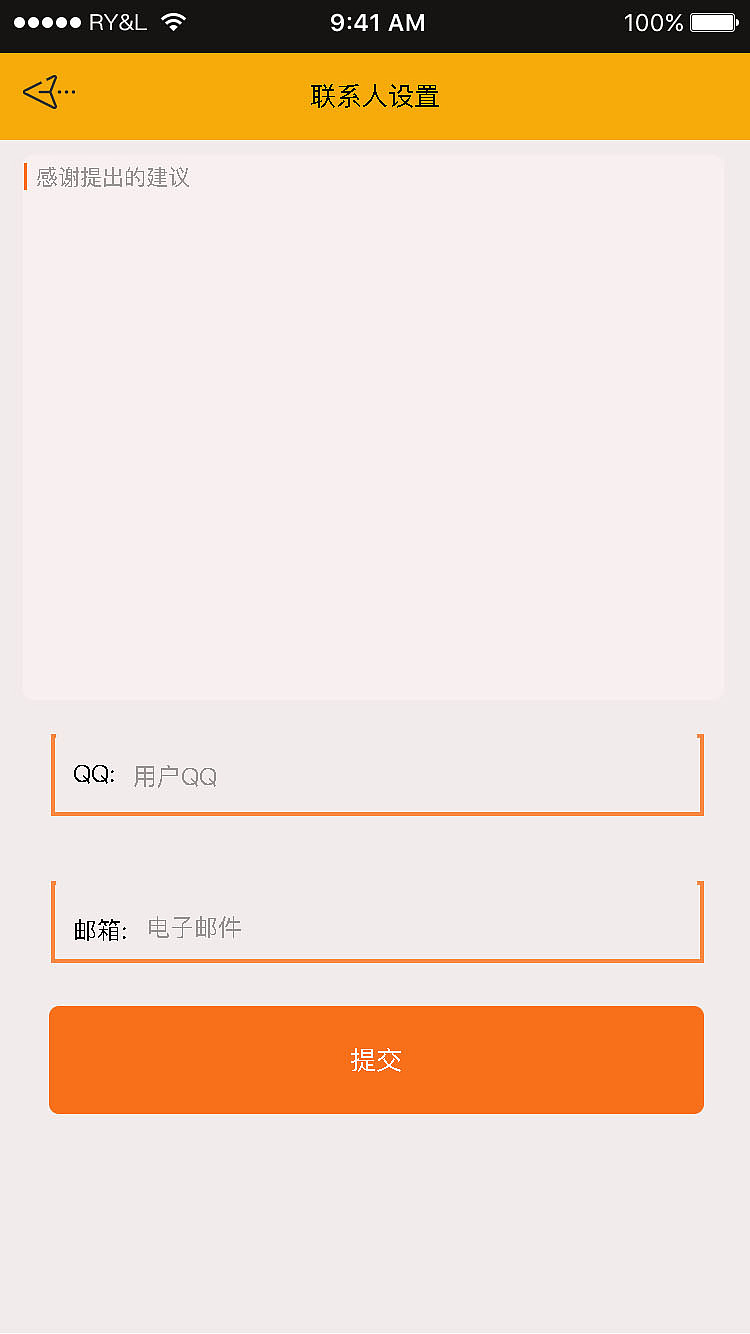The width and height of the screenshot is (750, 1334).
Task: Tap the orange cursor bar beside the feedback placeholder
Action: [x=26, y=177]
